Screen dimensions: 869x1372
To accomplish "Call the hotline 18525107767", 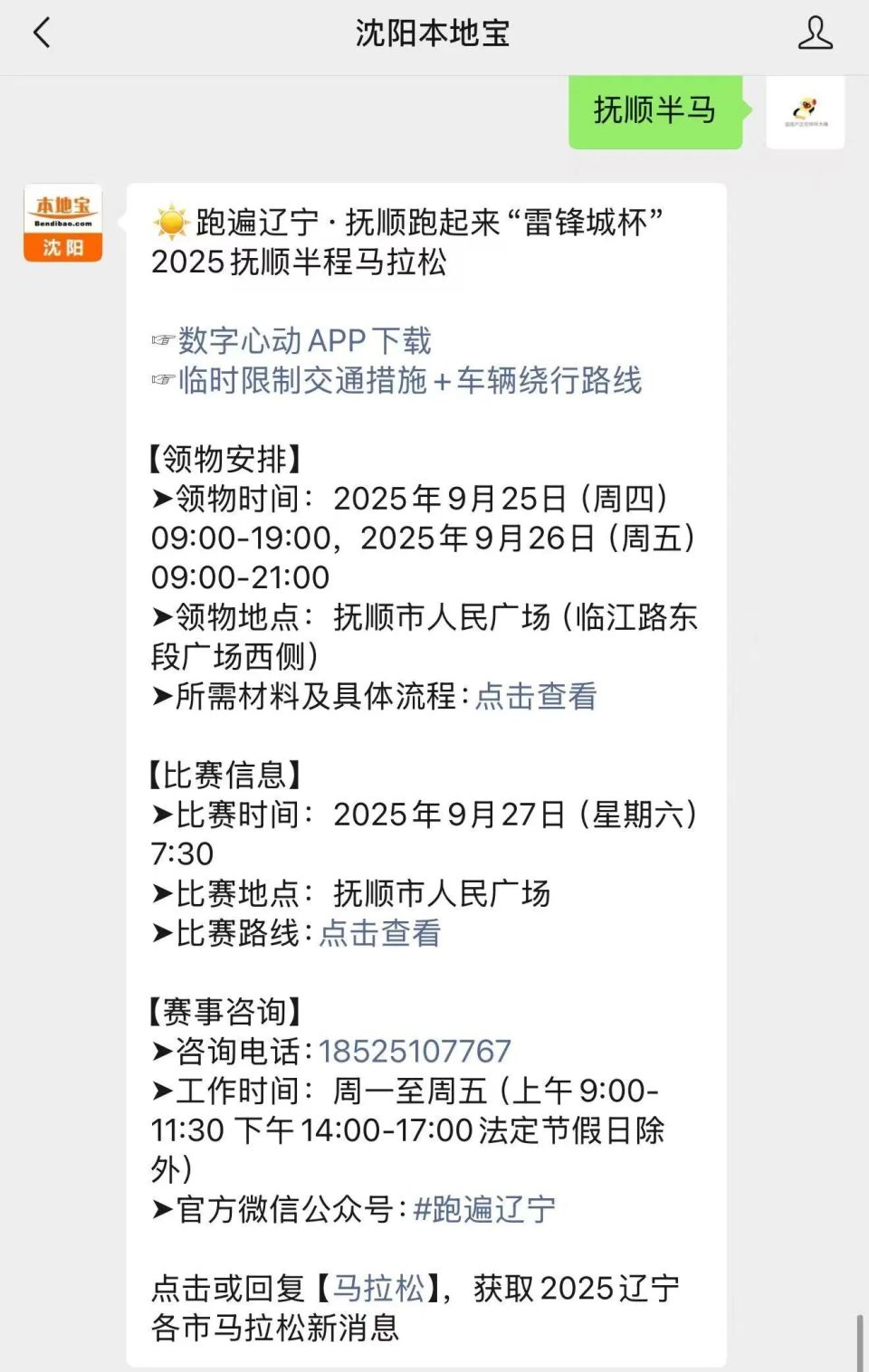I will [415, 1052].
